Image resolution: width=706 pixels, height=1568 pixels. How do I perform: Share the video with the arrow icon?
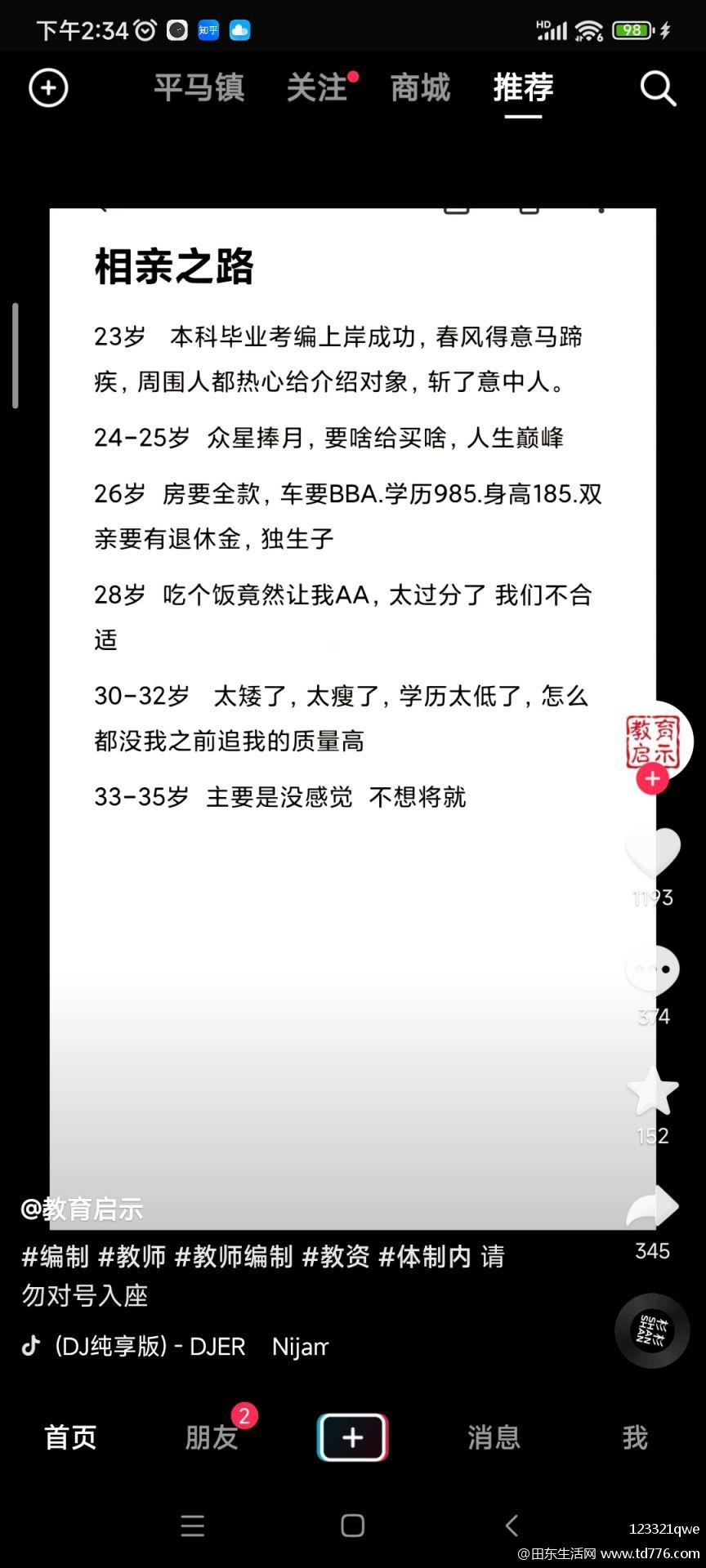pos(653,1207)
